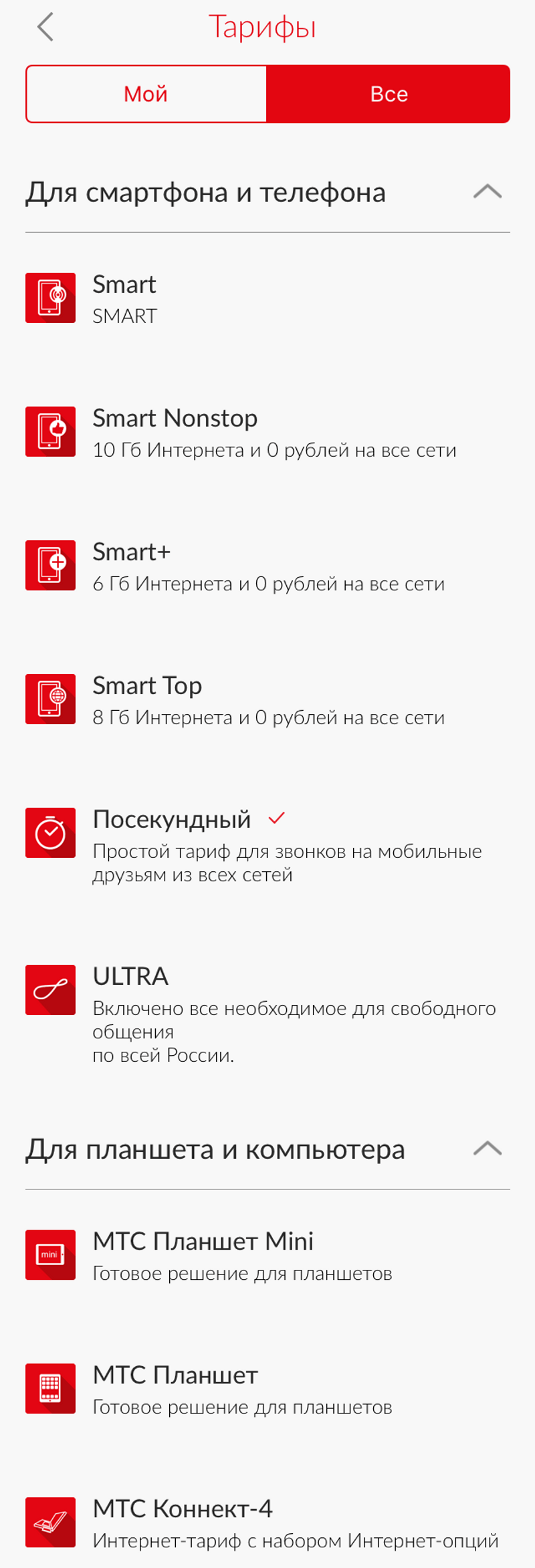
Task: Select the Все tab
Action: tap(389, 94)
